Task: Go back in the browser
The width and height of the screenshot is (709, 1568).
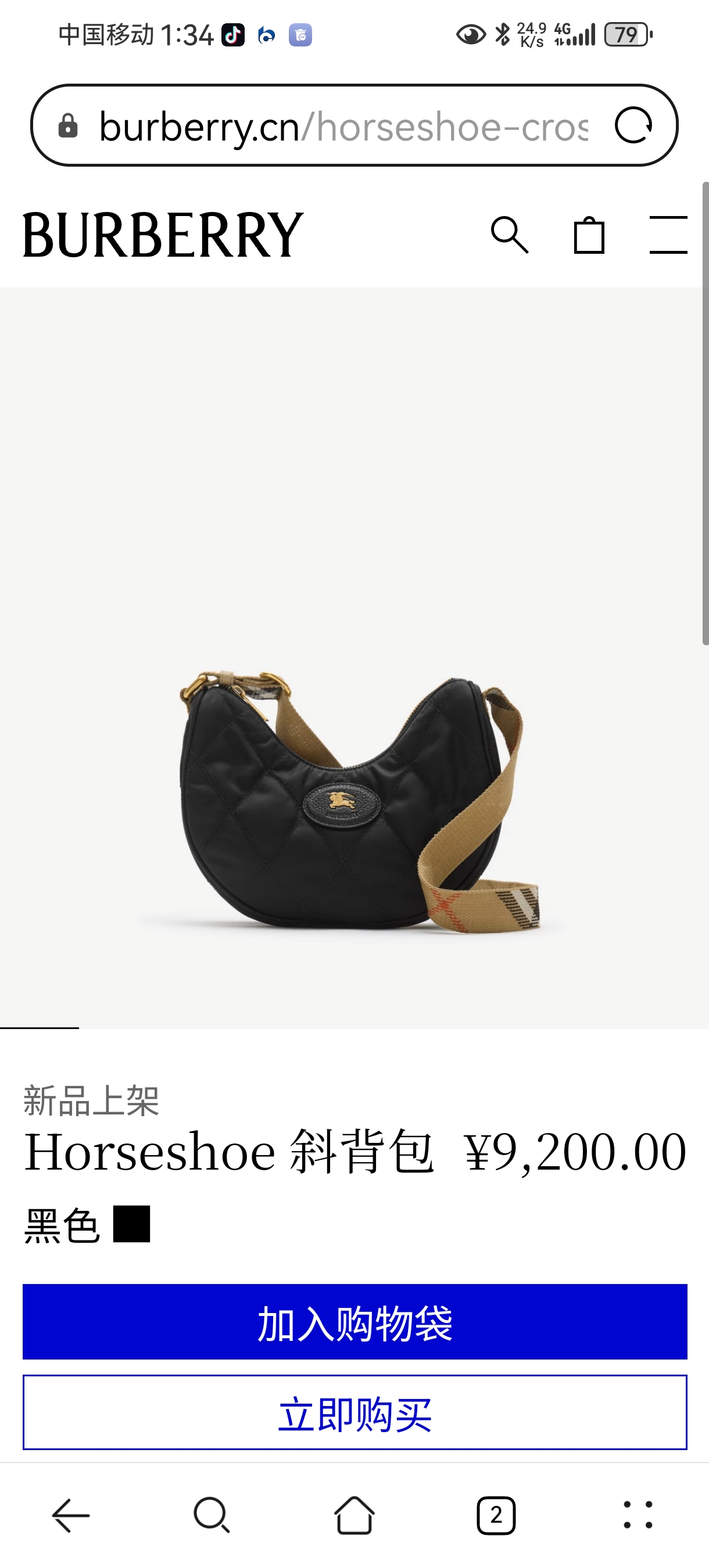Action: (x=71, y=1515)
